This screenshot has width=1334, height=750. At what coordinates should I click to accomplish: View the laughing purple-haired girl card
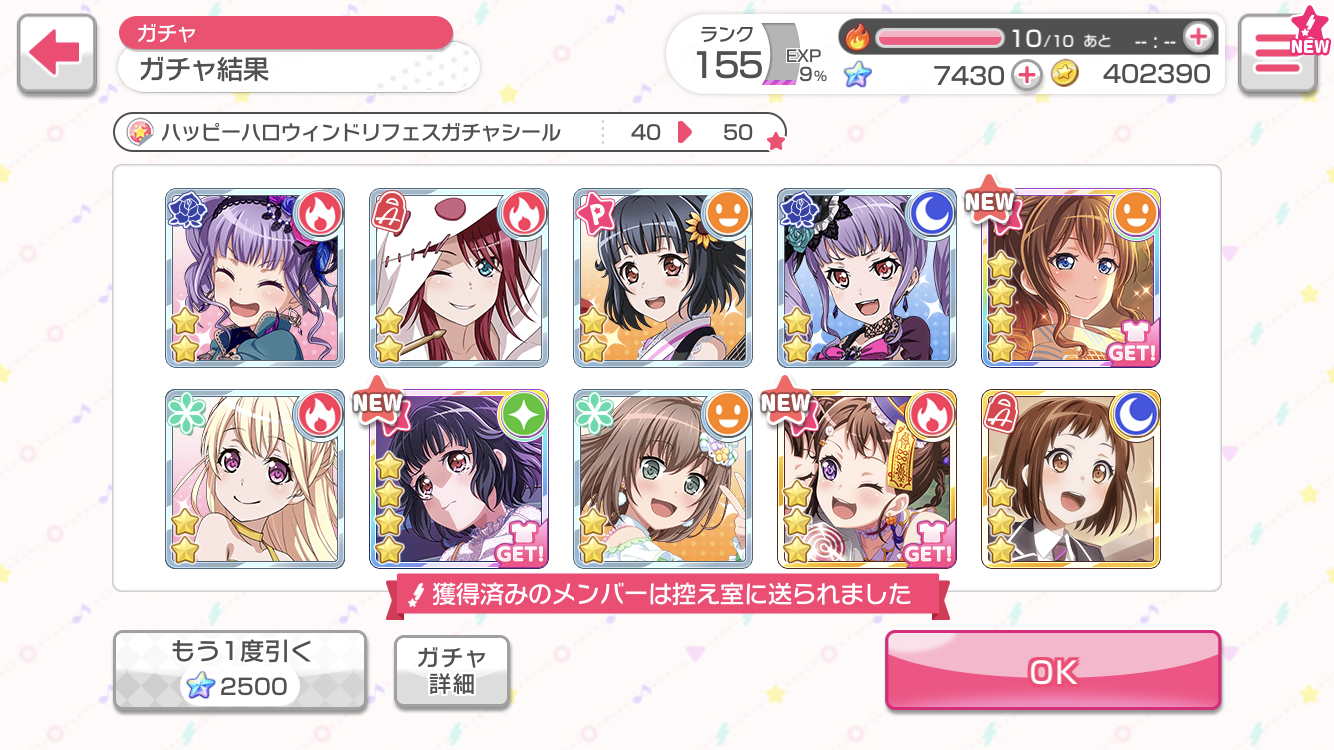[x=255, y=277]
